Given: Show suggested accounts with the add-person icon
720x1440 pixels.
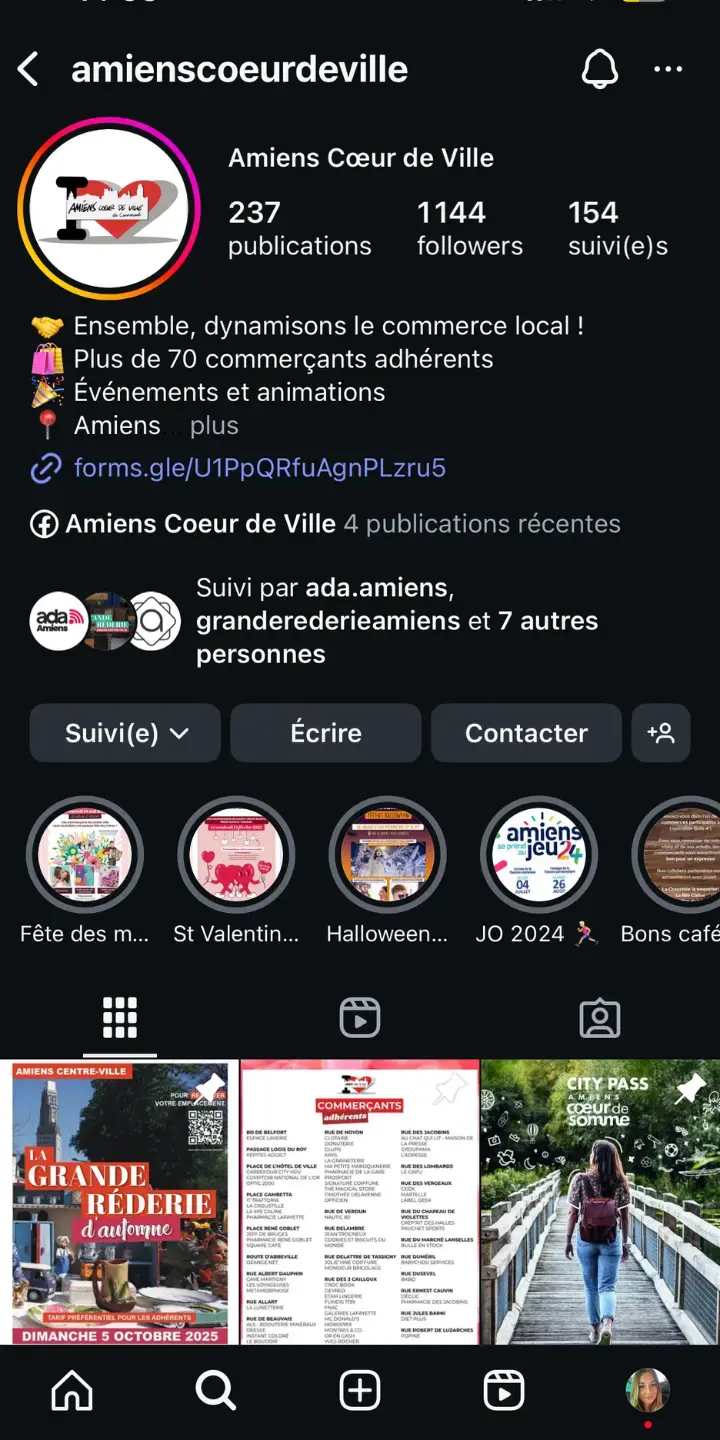Looking at the screenshot, I should click(x=661, y=733).
